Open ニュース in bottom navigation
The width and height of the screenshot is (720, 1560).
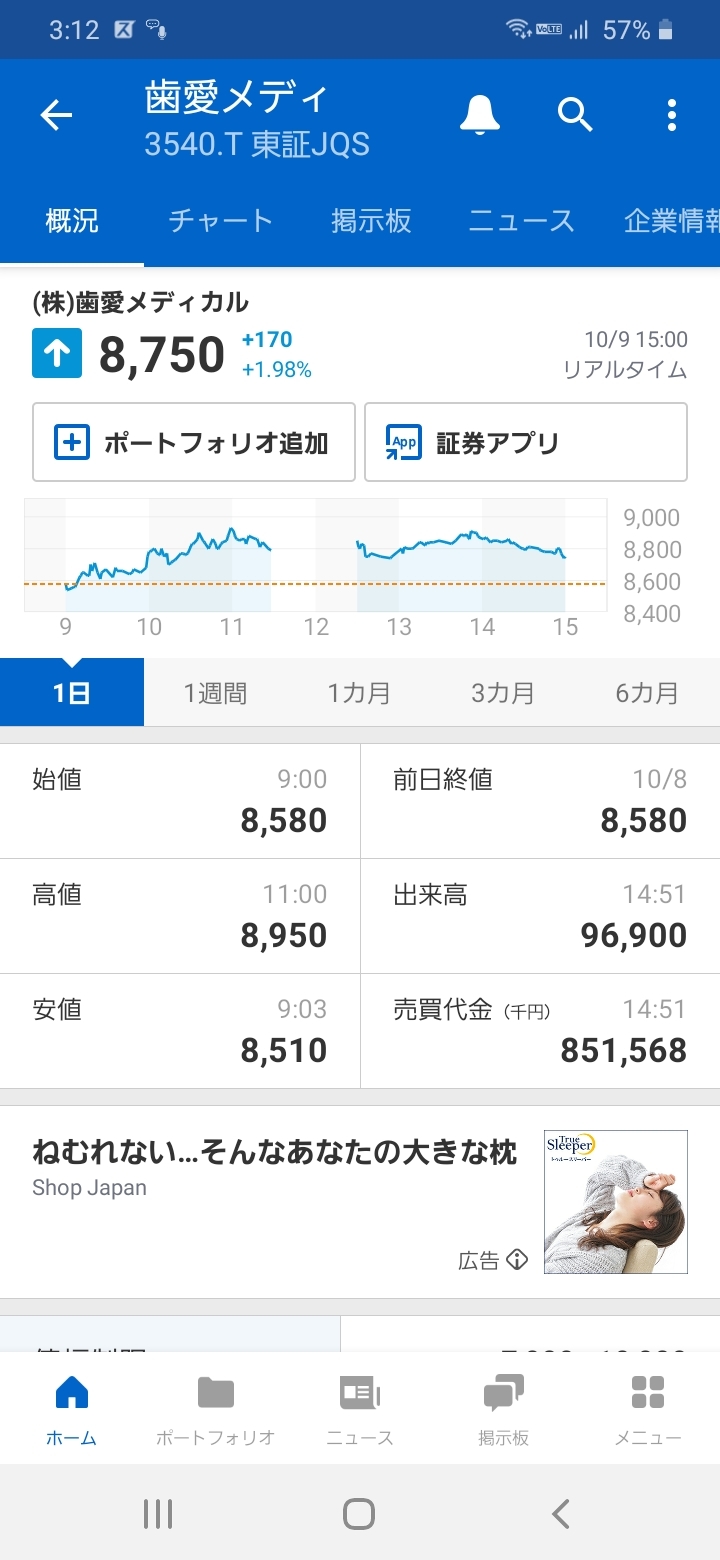(360, 1408)
